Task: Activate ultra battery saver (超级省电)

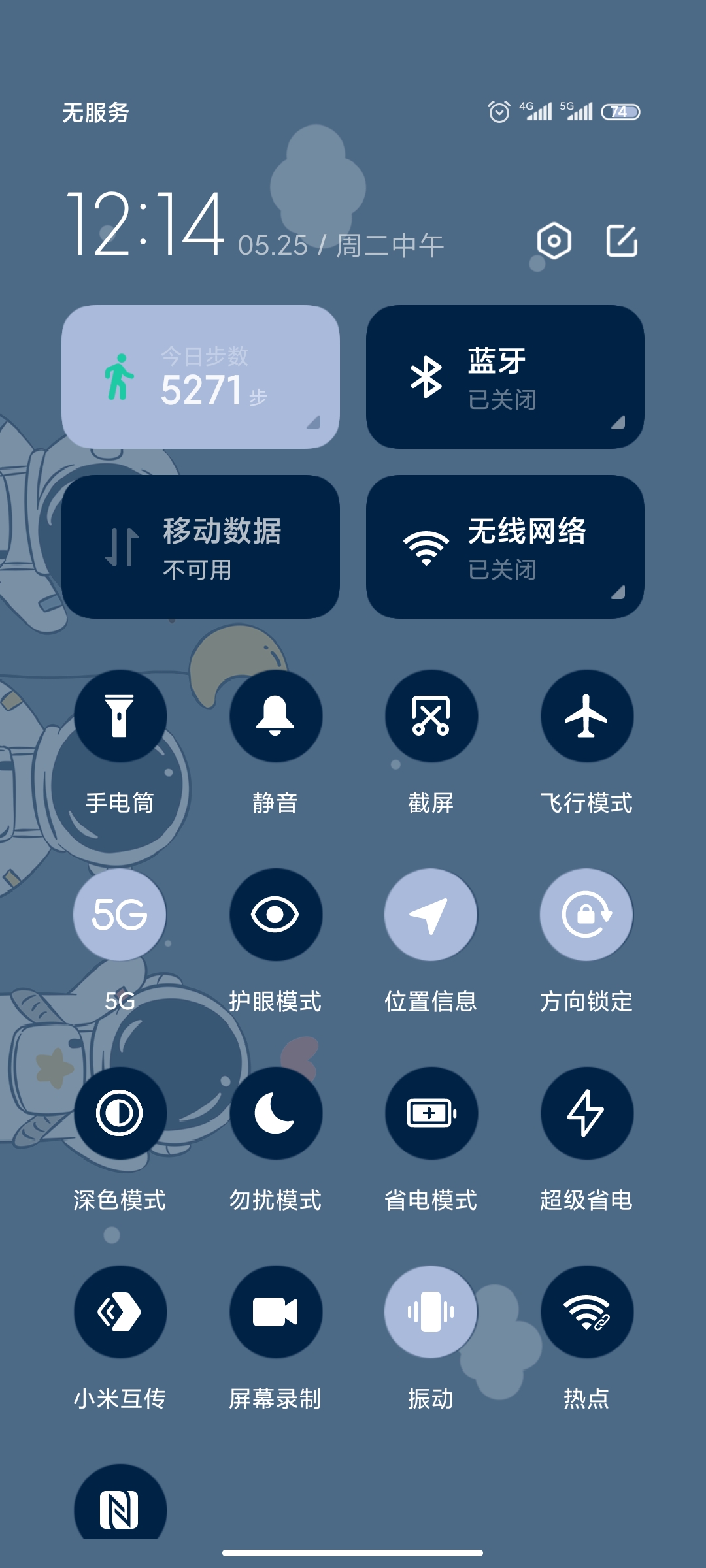Action: 586,1113
